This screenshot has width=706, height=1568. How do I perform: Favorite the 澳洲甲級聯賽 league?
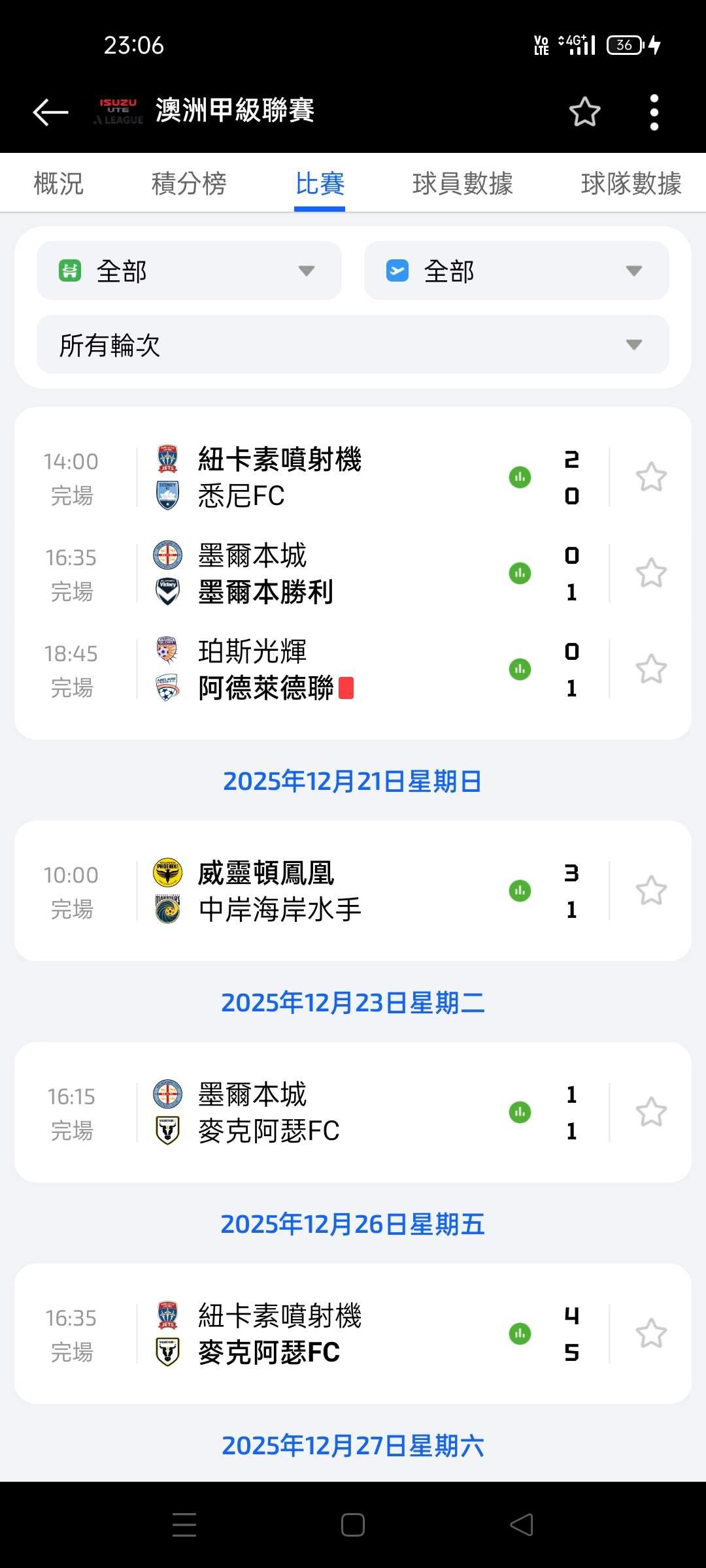coord(584,112)
